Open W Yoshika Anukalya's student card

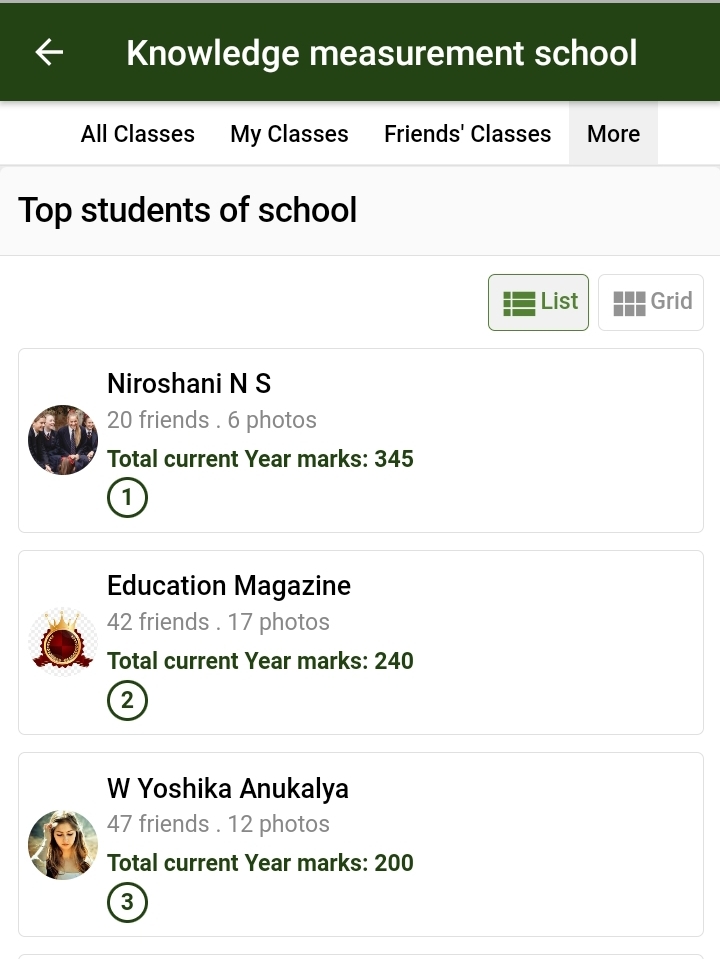(x=360, y=844)
